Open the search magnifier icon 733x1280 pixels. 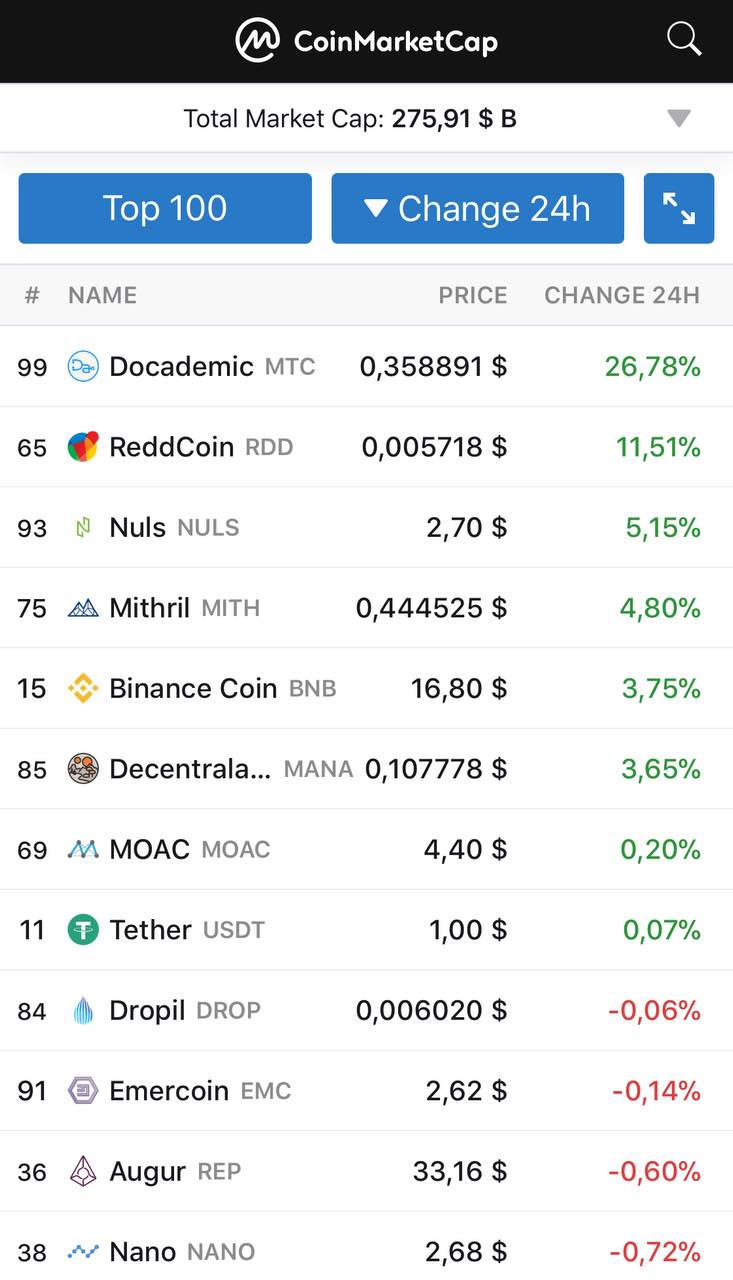684,40
